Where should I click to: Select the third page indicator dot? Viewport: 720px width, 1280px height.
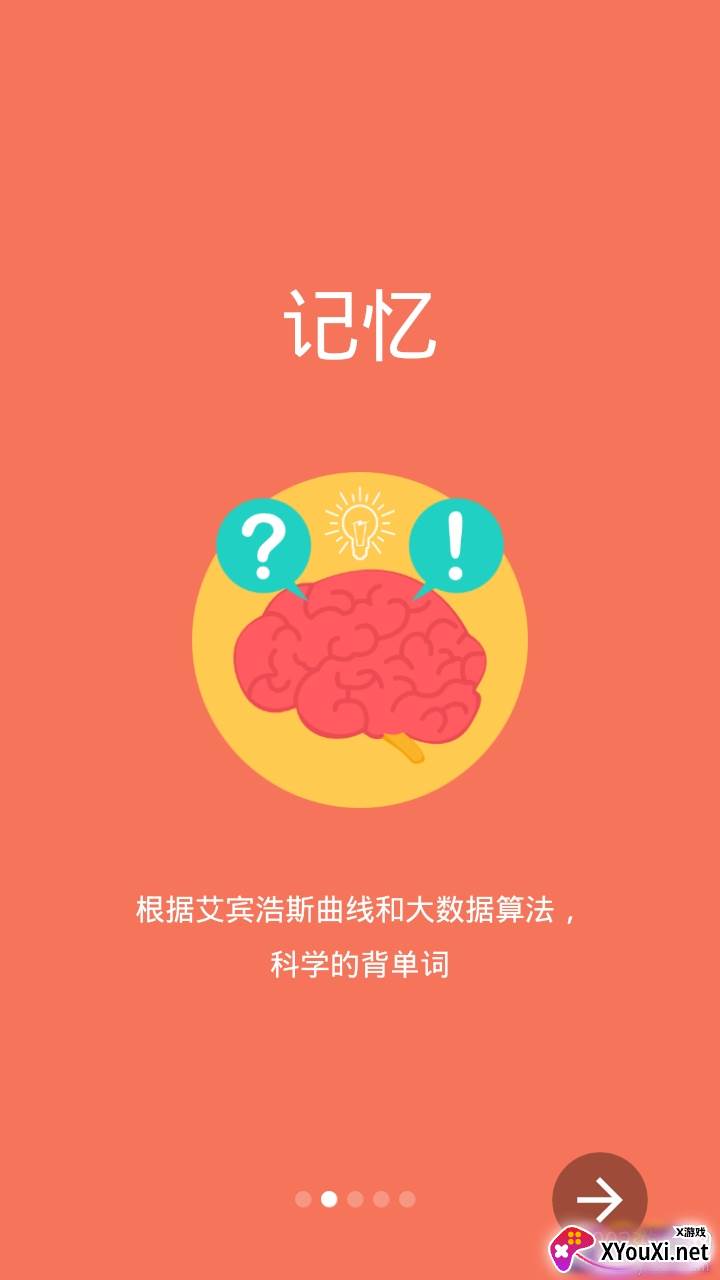pyautogui.click(x=355, y=1199)
